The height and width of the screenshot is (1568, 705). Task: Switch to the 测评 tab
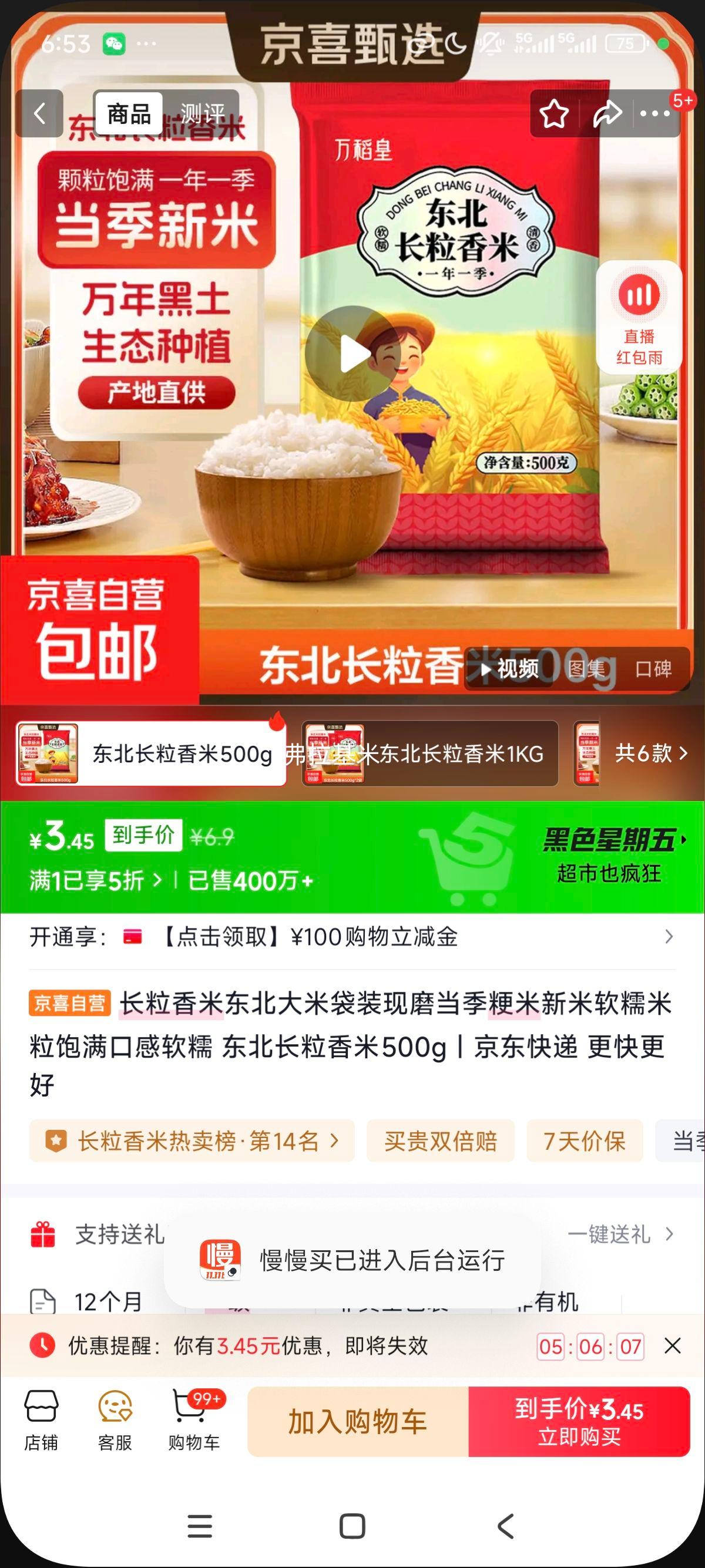pyautogui.click(x=204, y=113)
